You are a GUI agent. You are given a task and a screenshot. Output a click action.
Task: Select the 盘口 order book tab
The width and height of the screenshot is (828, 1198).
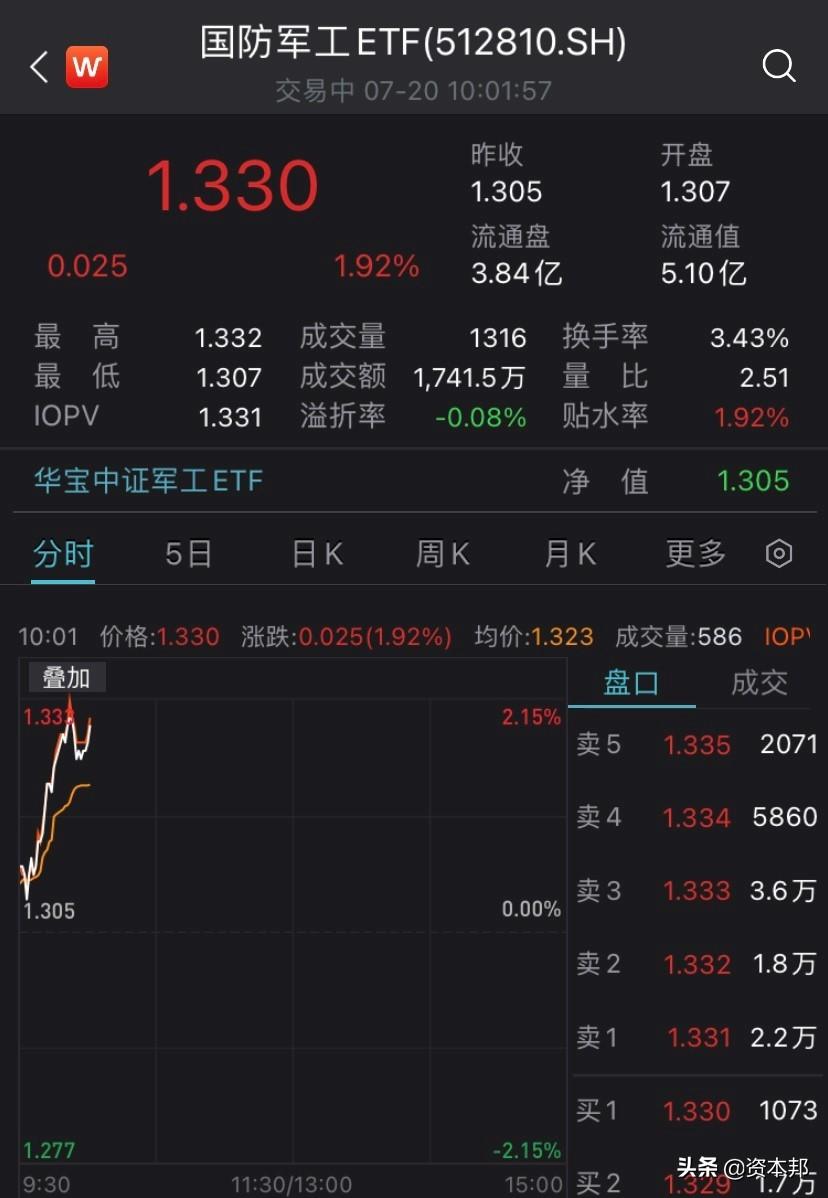631,682
